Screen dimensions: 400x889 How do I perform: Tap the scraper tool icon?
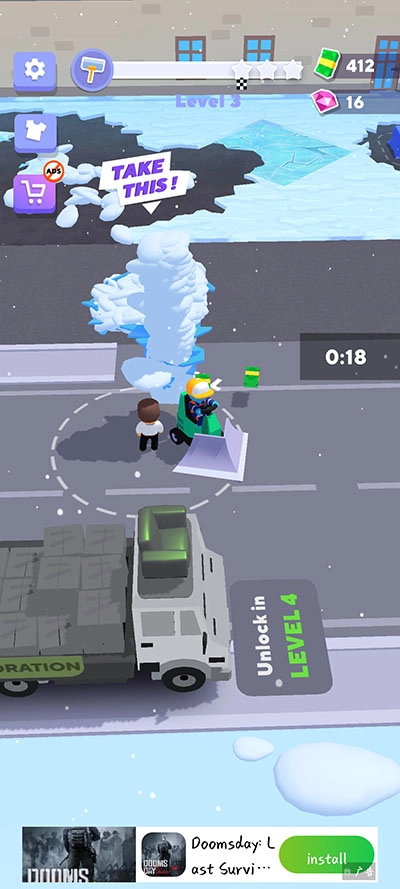pos(92,70)
